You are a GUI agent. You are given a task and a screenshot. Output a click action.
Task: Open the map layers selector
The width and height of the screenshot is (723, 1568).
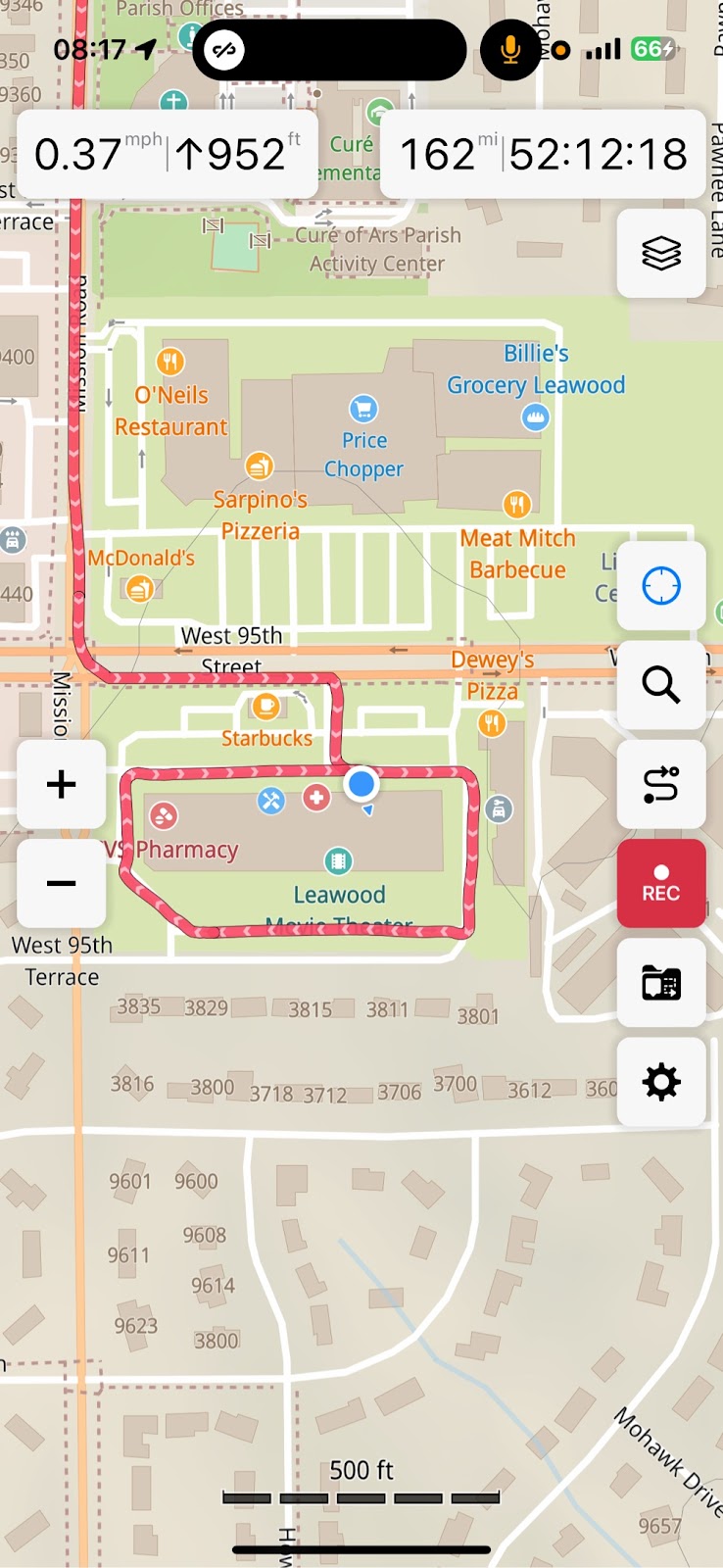tap(661, 253)
